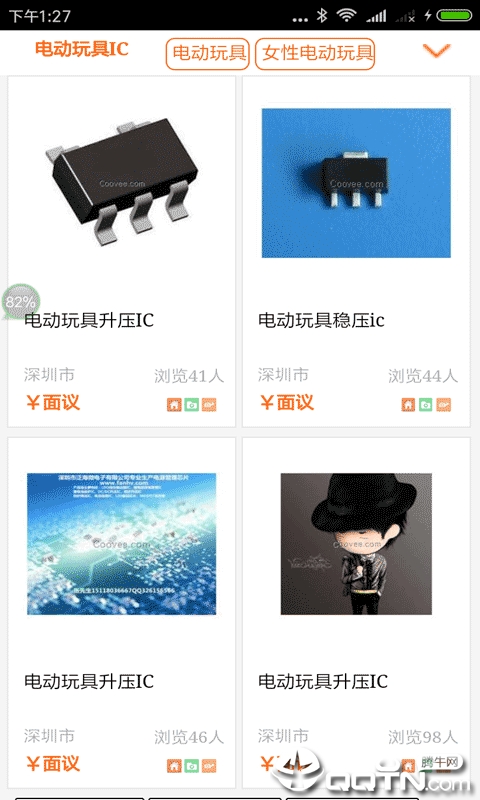
Task: Select the 女性电动玩具 chip
Action: pyautogui.click(x=315, y=53)
